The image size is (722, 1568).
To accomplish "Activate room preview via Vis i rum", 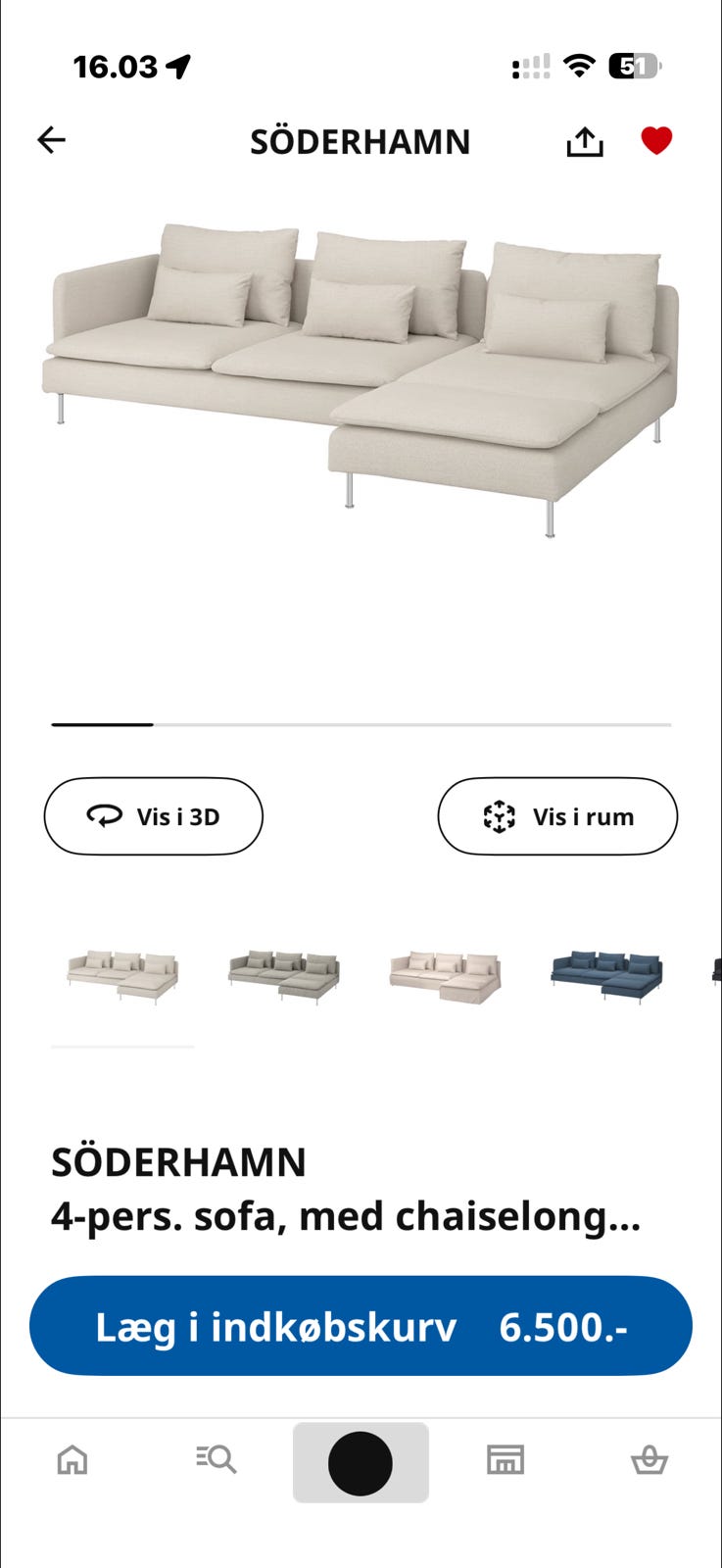I will [x=557, y=815].
